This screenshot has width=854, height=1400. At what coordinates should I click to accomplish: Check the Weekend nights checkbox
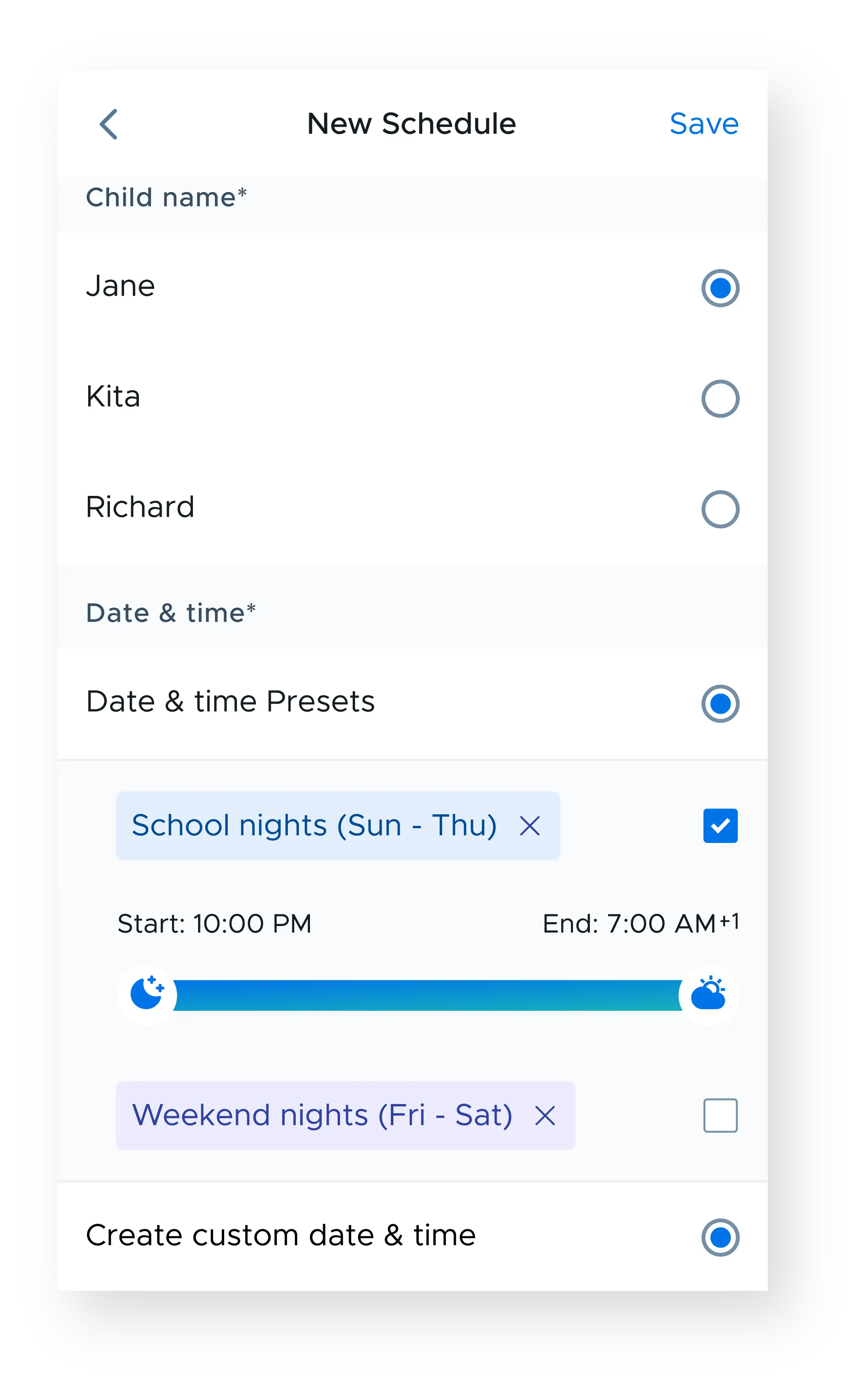[x=720, y=1115]
